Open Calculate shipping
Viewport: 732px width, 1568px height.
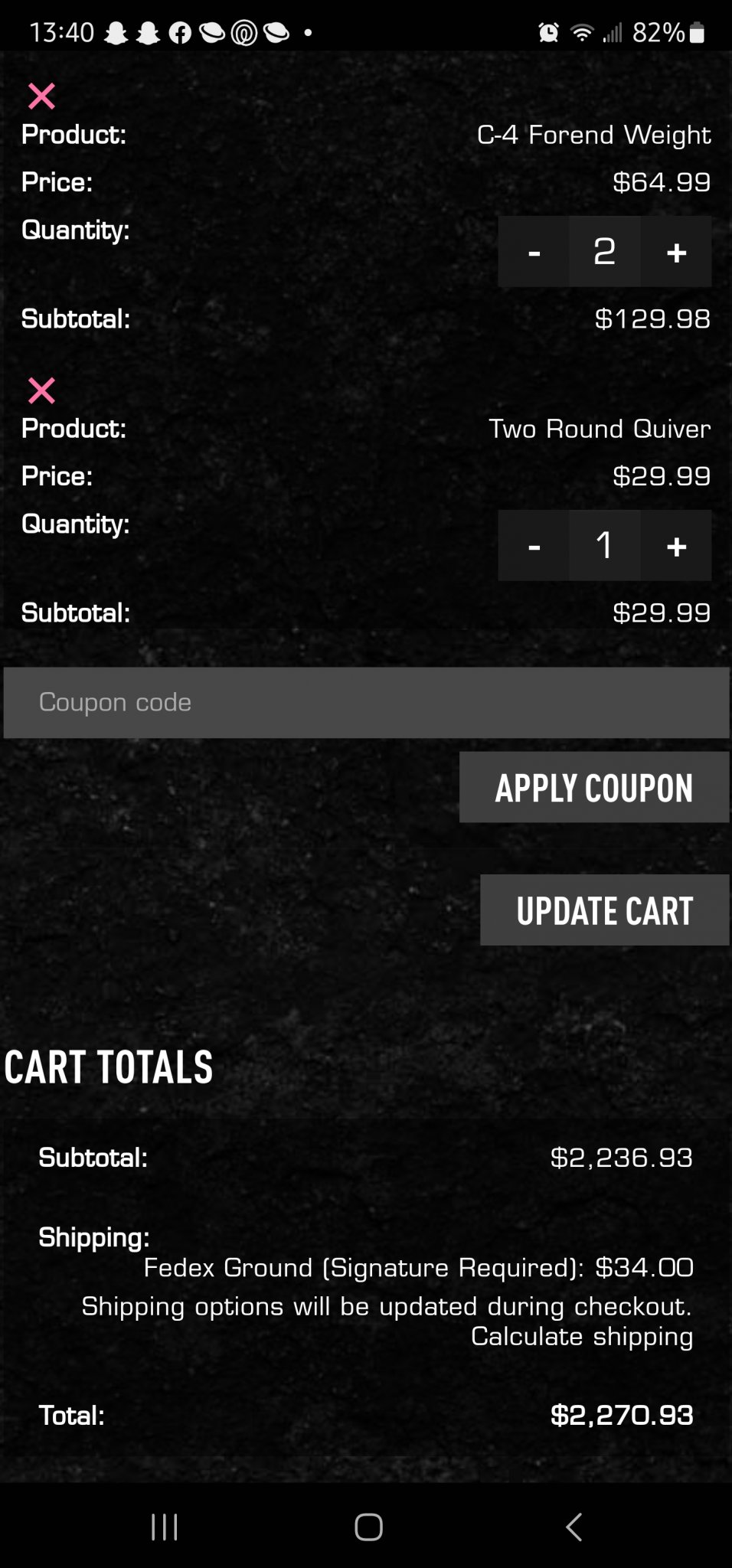(x=581, y=1337)
